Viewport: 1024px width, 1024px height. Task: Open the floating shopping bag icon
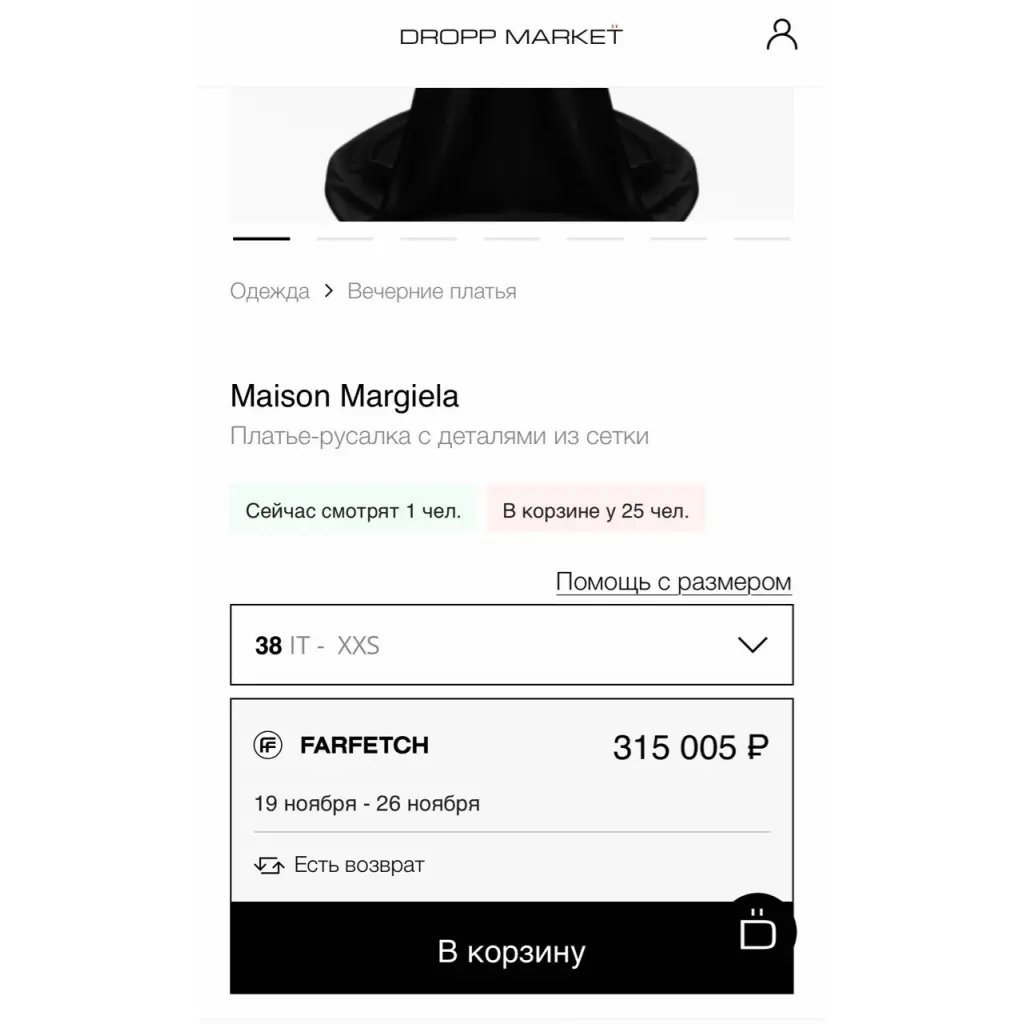758,932
